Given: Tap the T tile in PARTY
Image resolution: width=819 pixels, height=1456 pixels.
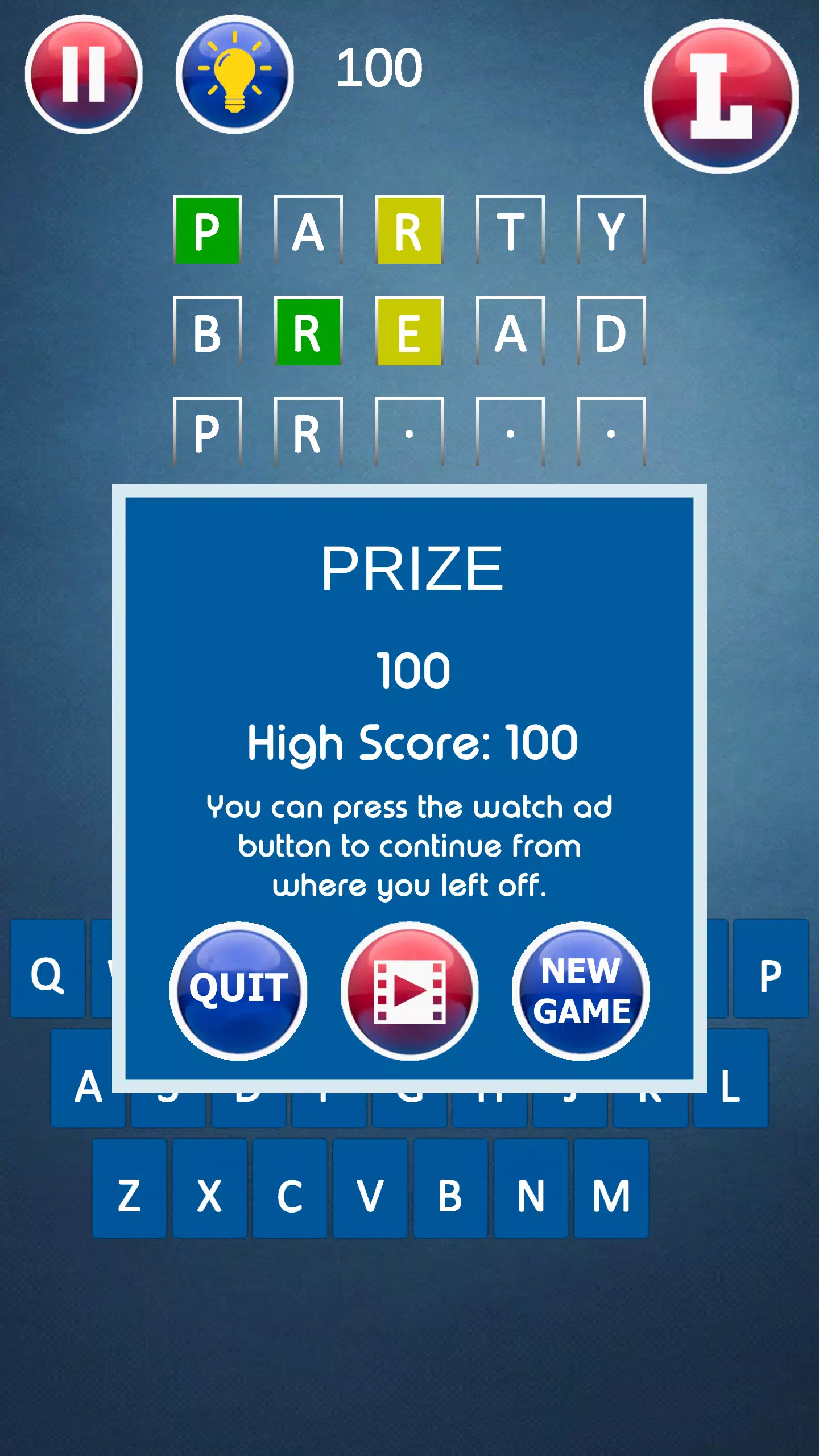Looking at the screenshot, I should (512, 229).
